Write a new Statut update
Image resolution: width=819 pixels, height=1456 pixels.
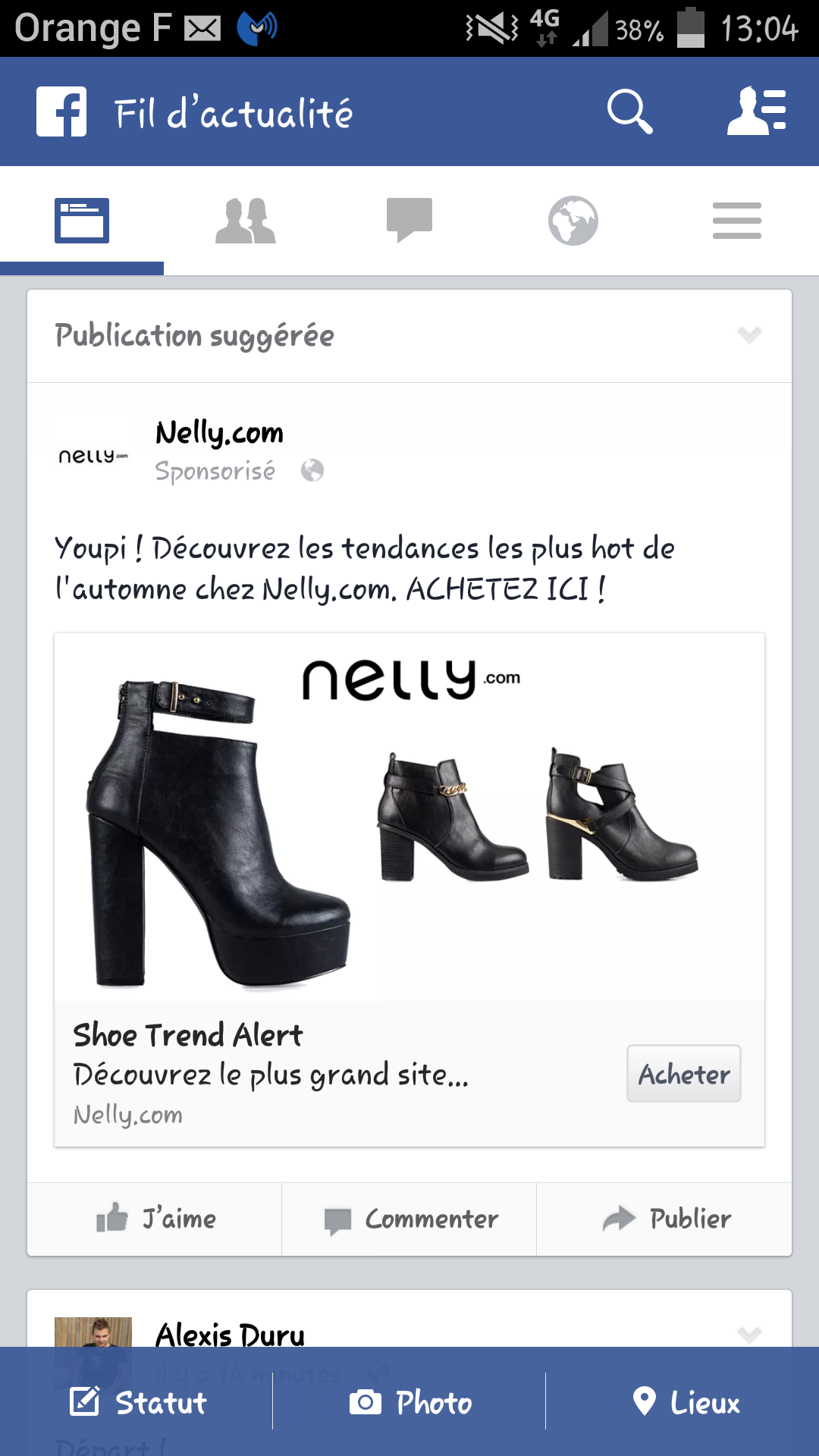point(137,1402)
